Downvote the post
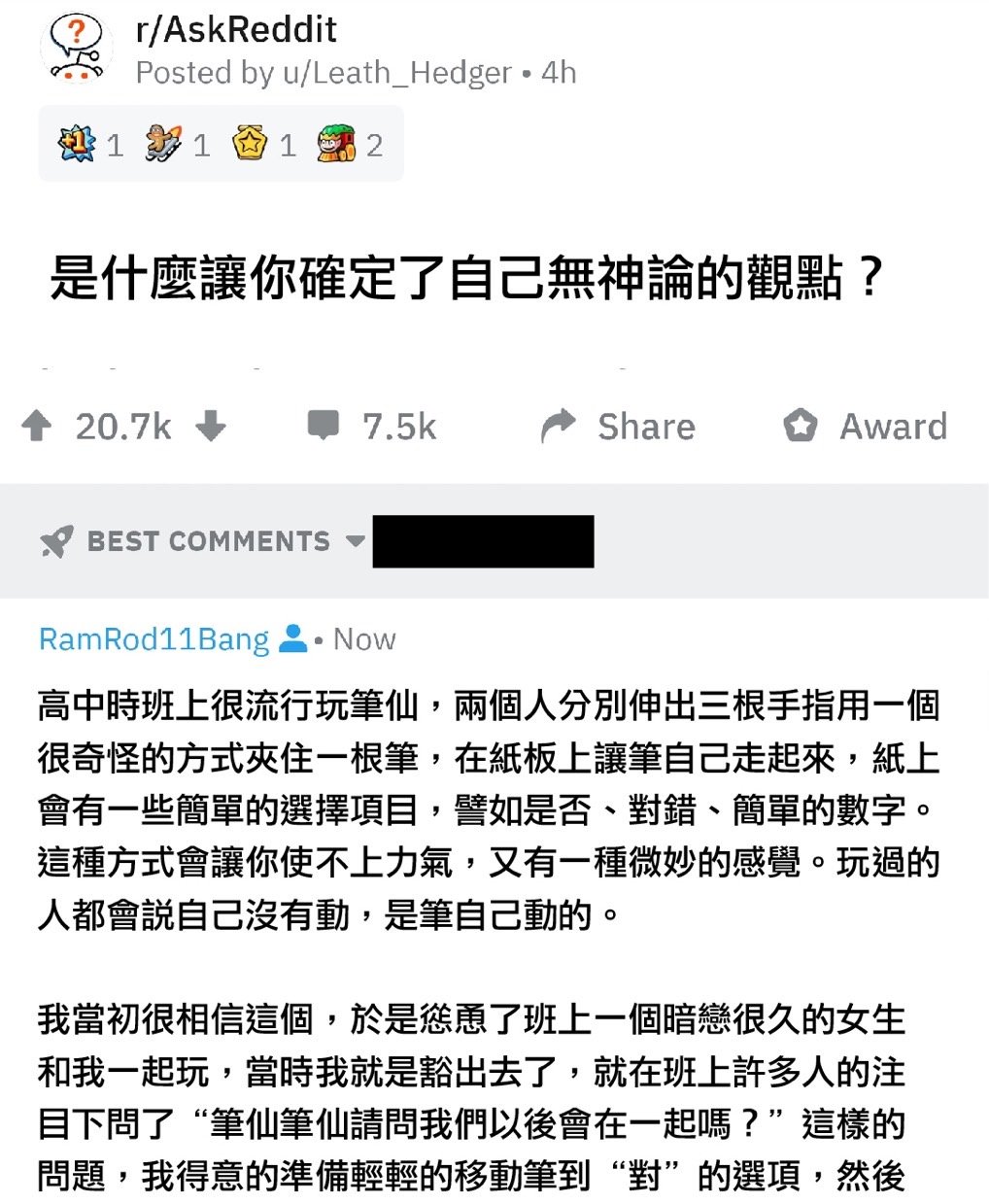The width and height of the screenshot is (989, 1204). point(211,427)
